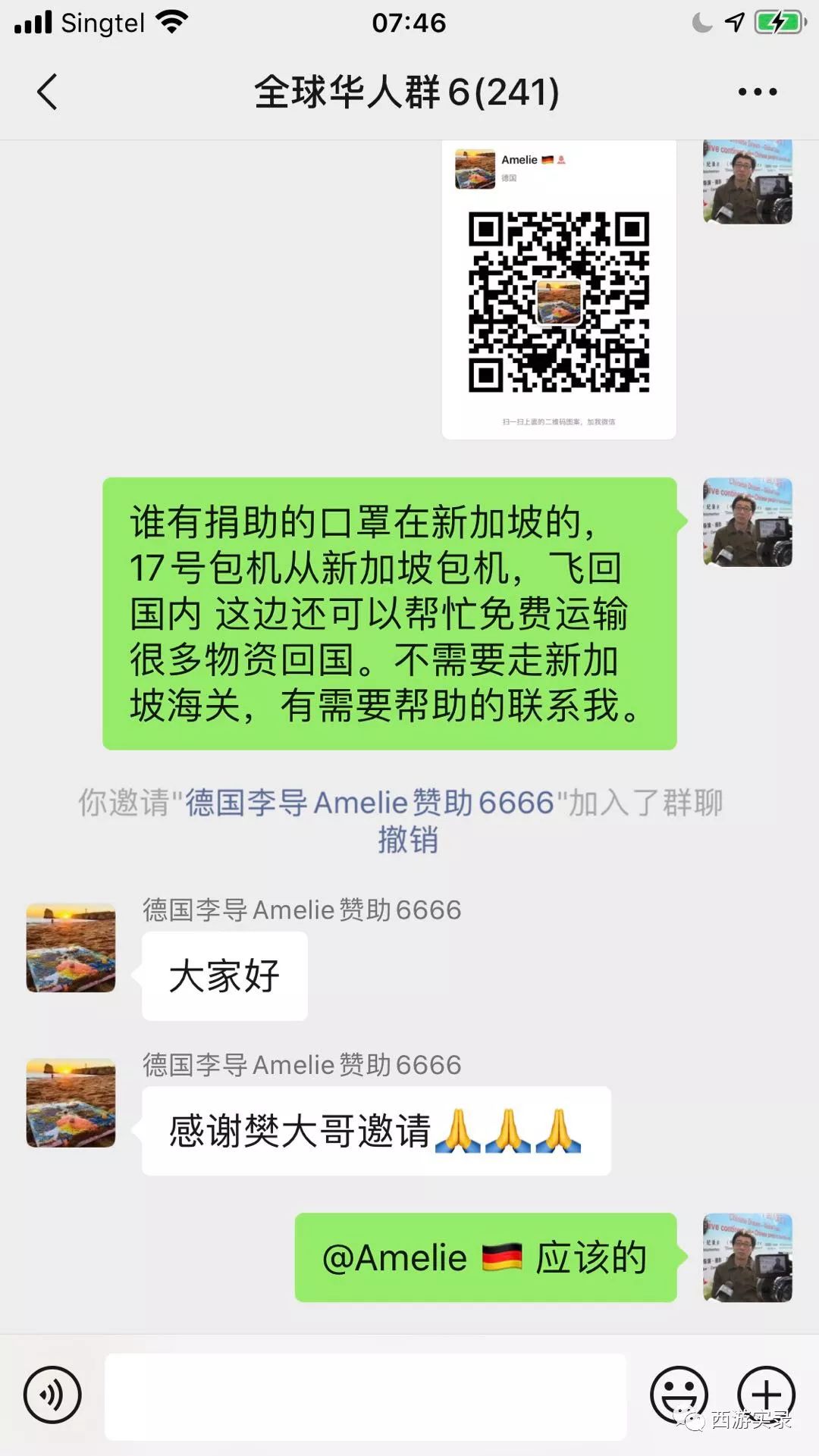
Task: Tap the sender's camera-interview avatar
Action: pyautogui.click(x=748, y=523)
